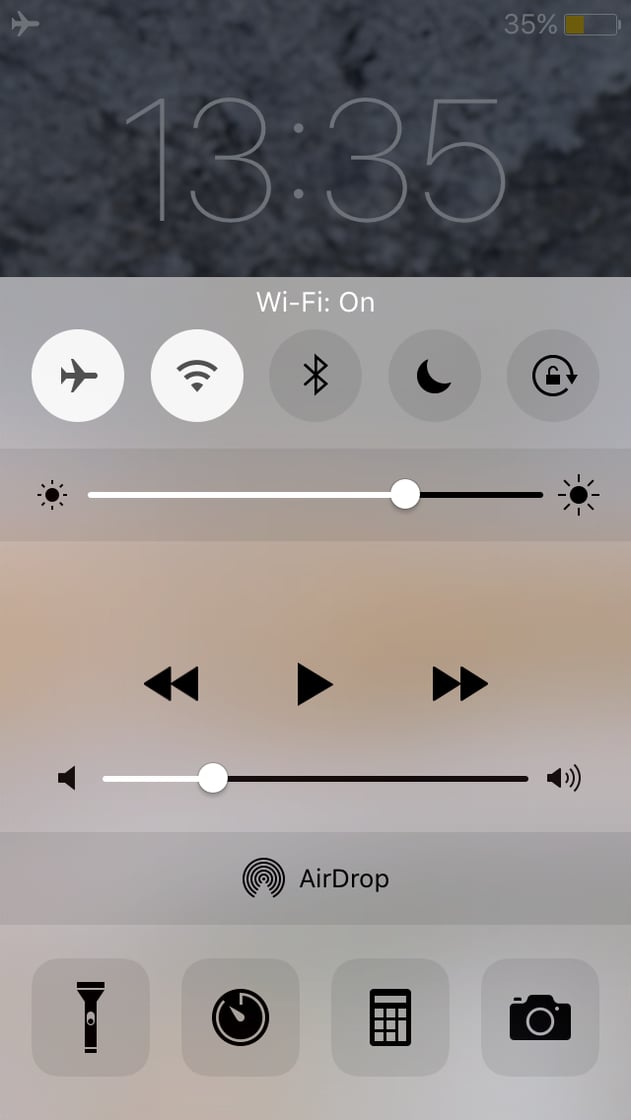Skip to the previous track

pyautogui.click(x=172, y=684)
